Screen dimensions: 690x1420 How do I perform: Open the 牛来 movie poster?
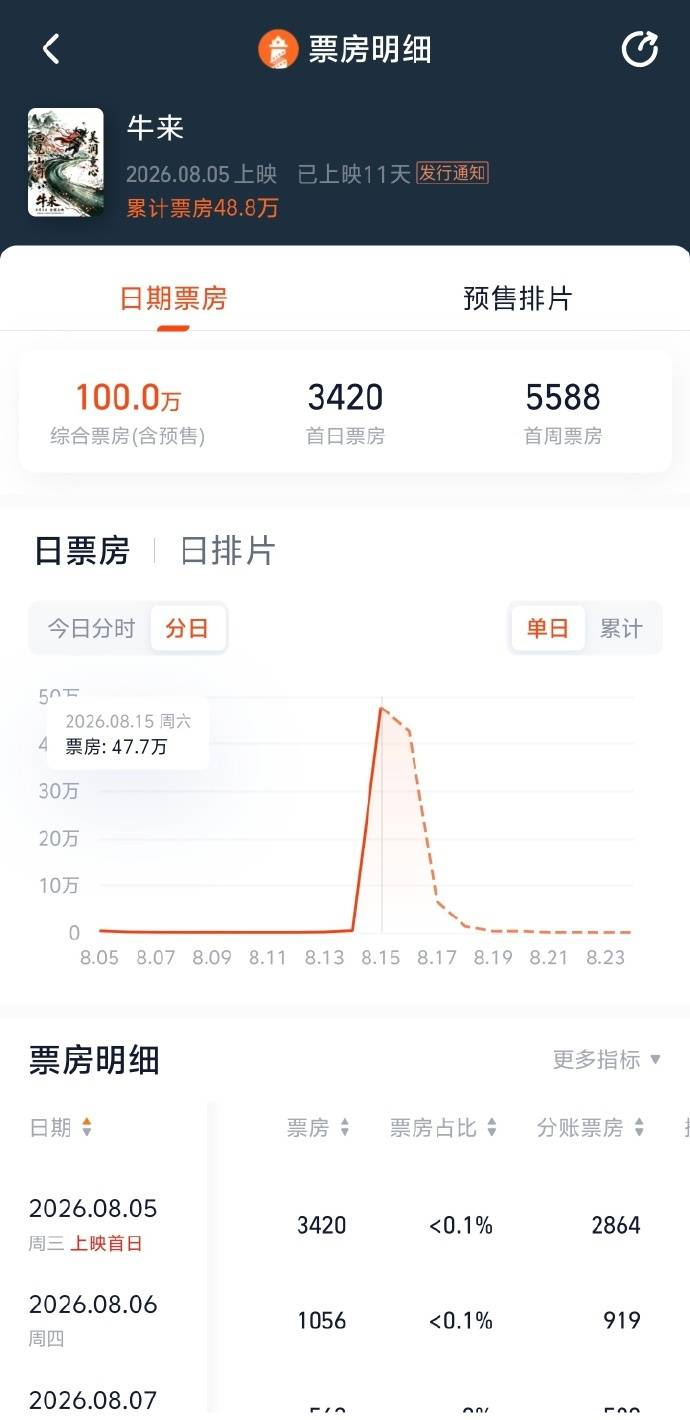pos(66,163)
